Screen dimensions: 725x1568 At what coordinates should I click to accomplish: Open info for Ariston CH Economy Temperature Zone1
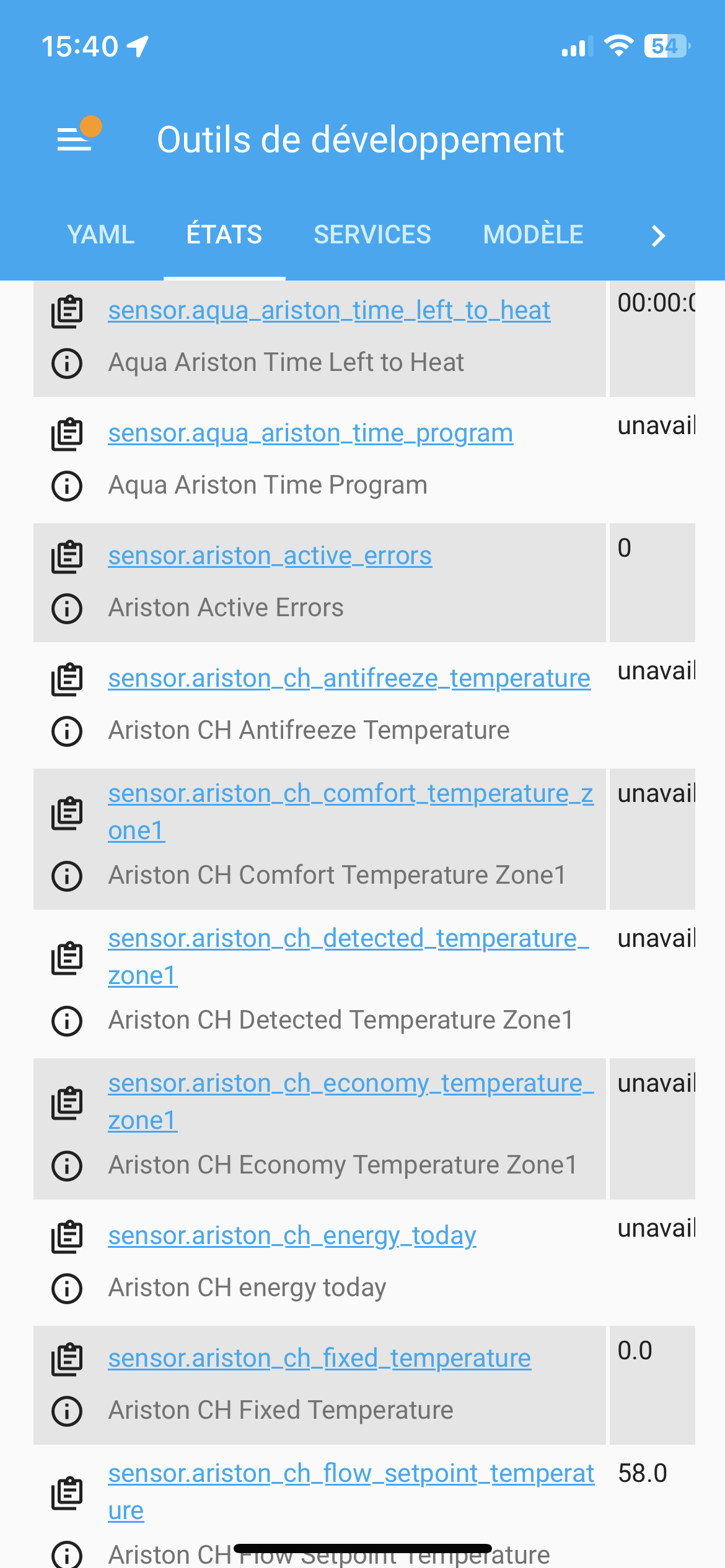click(x=67, y=1166)
